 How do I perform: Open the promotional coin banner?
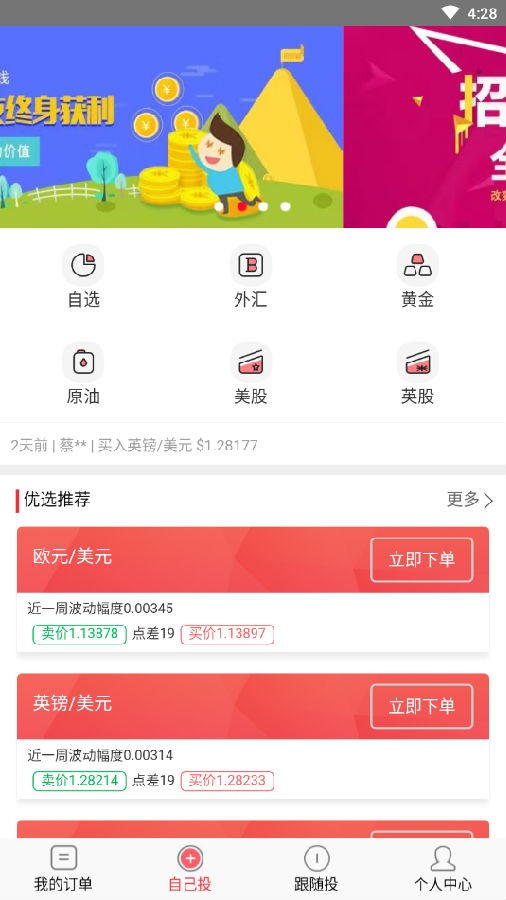point(172,127)
